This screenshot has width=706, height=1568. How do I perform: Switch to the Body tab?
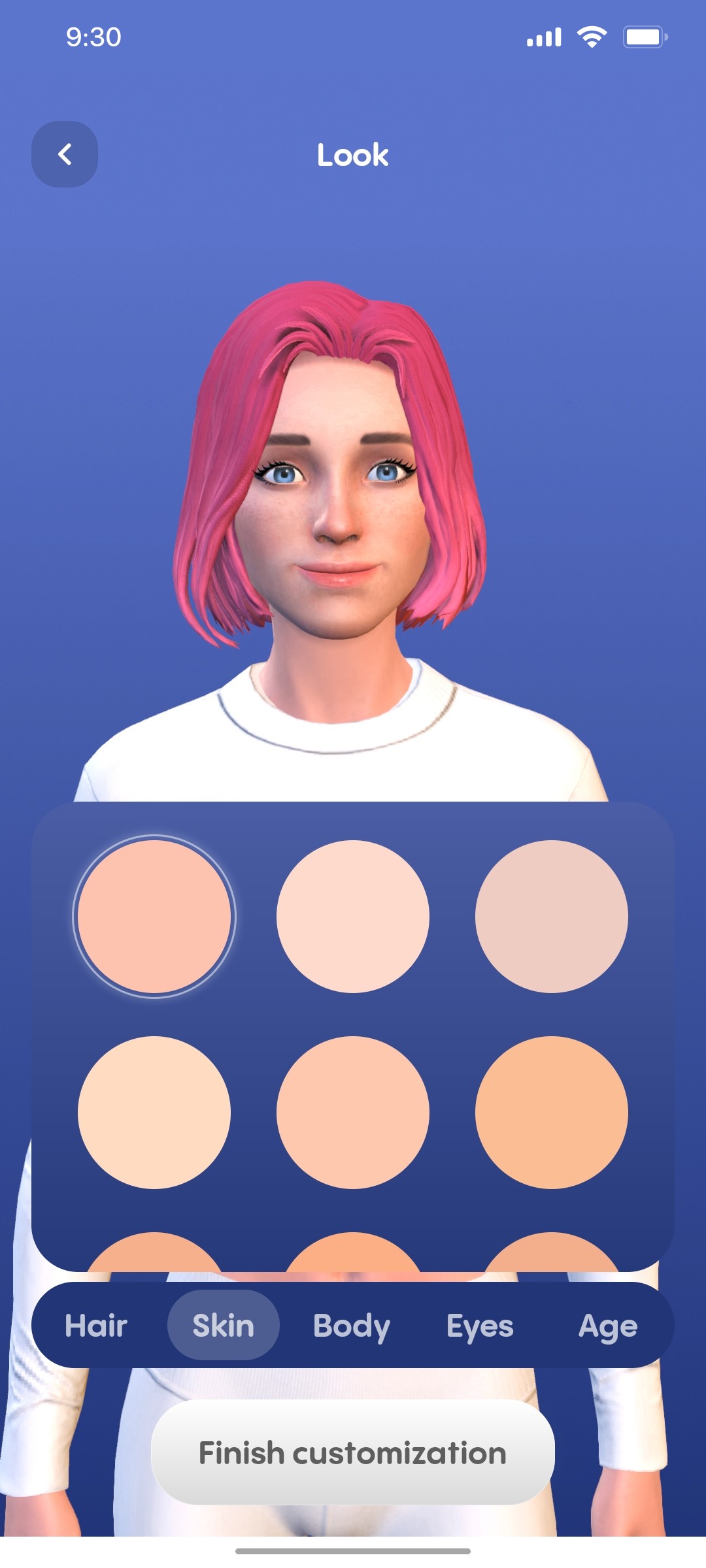coord(351,1325)
